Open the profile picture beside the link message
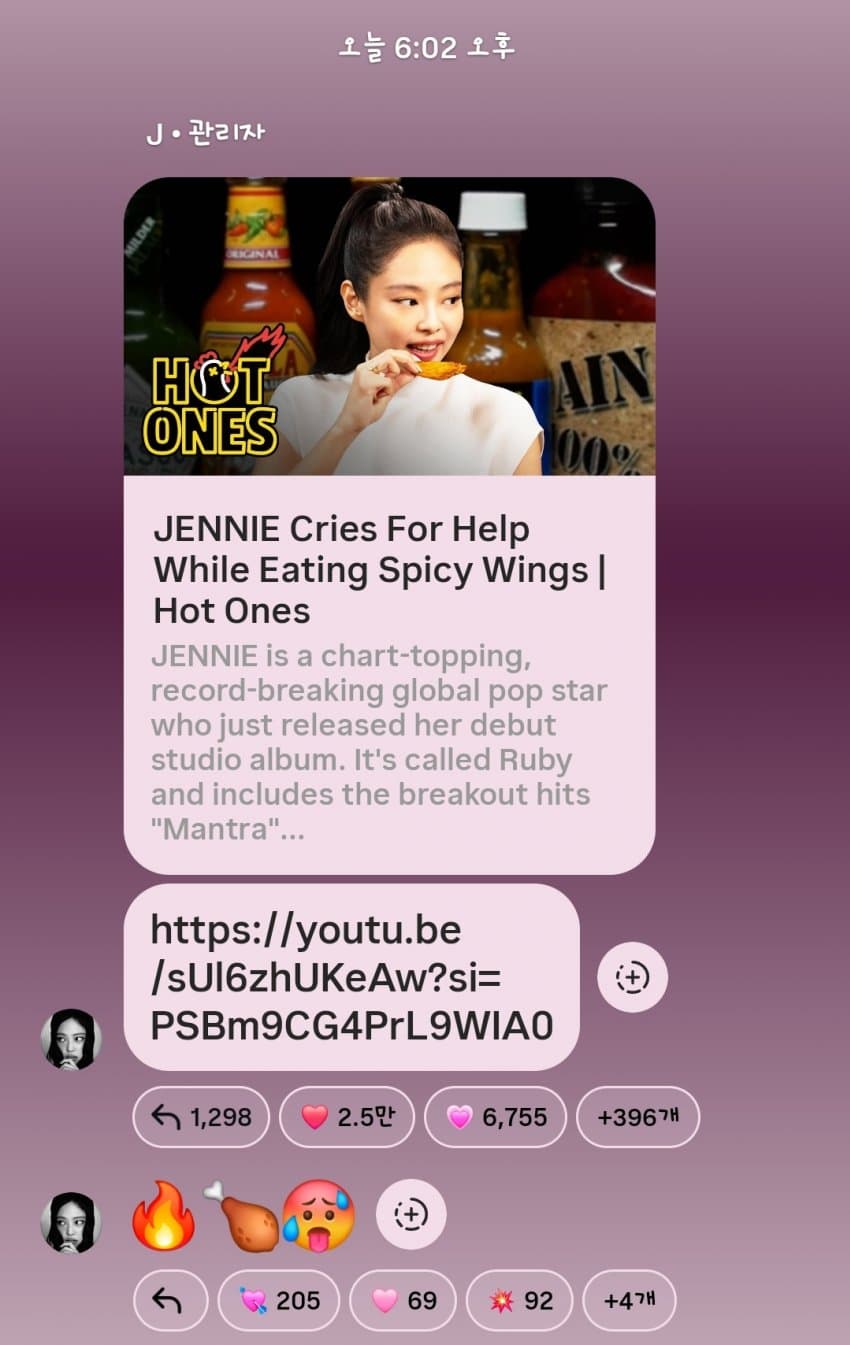The image size is (850, 1345). click(x=71, y=1039)
